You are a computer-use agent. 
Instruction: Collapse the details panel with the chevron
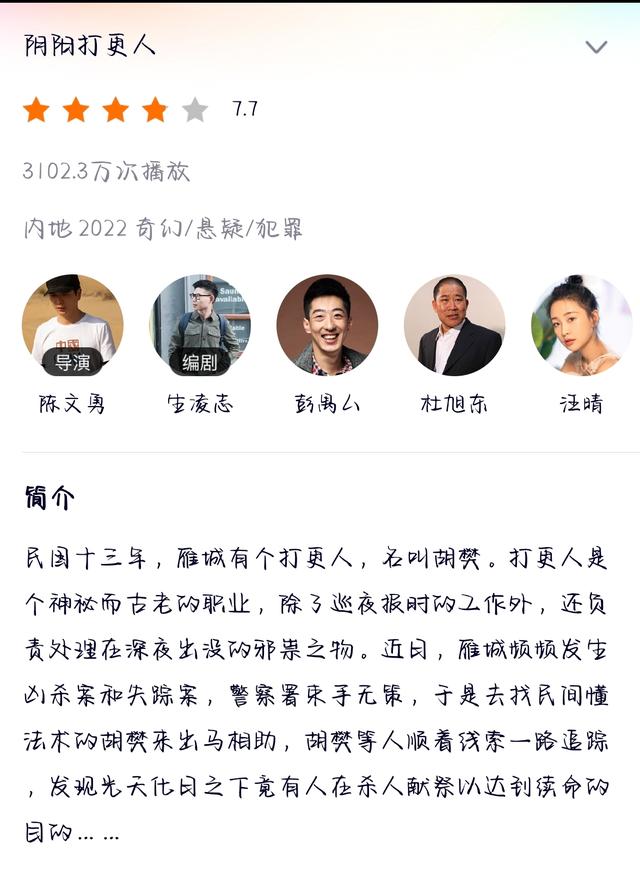(596, 47)
